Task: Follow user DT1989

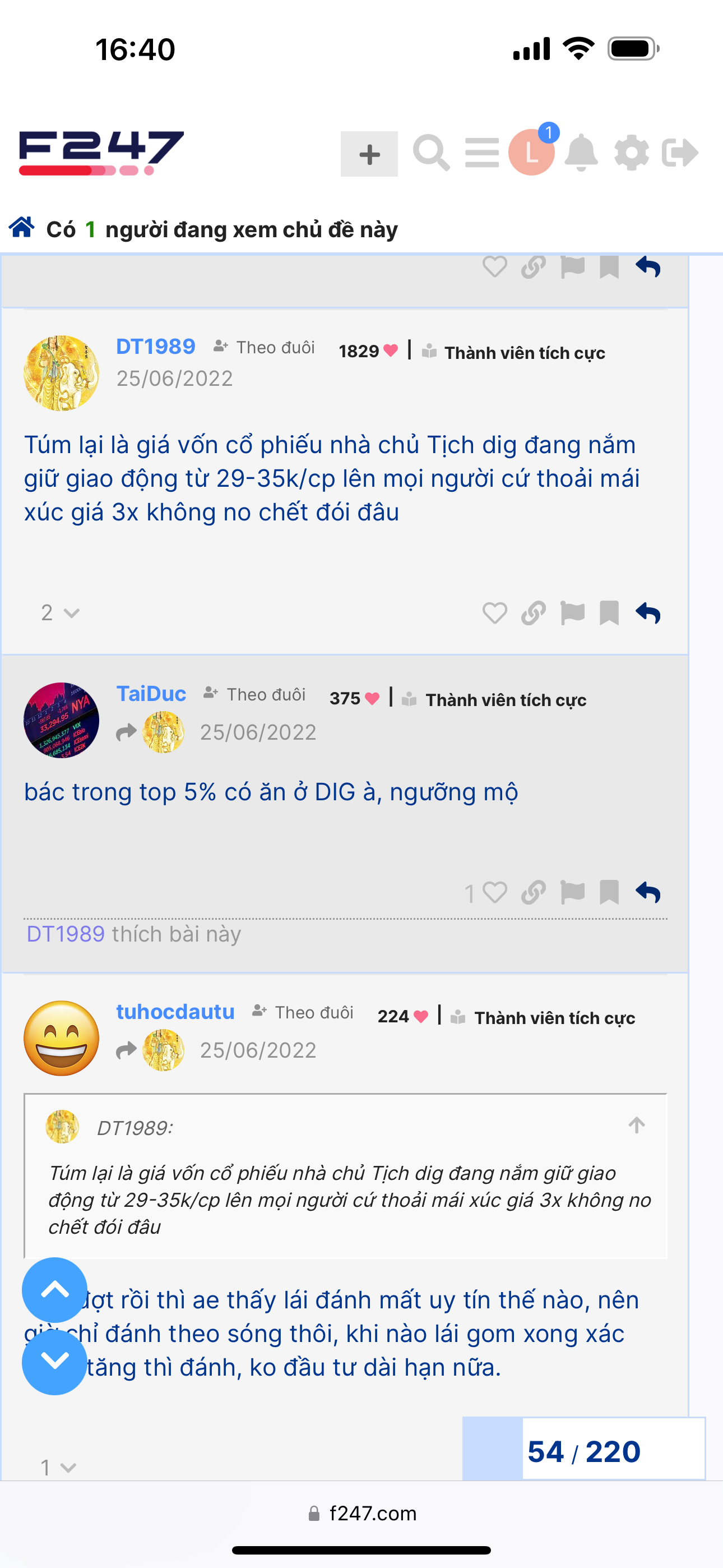Action: [264, 348]
